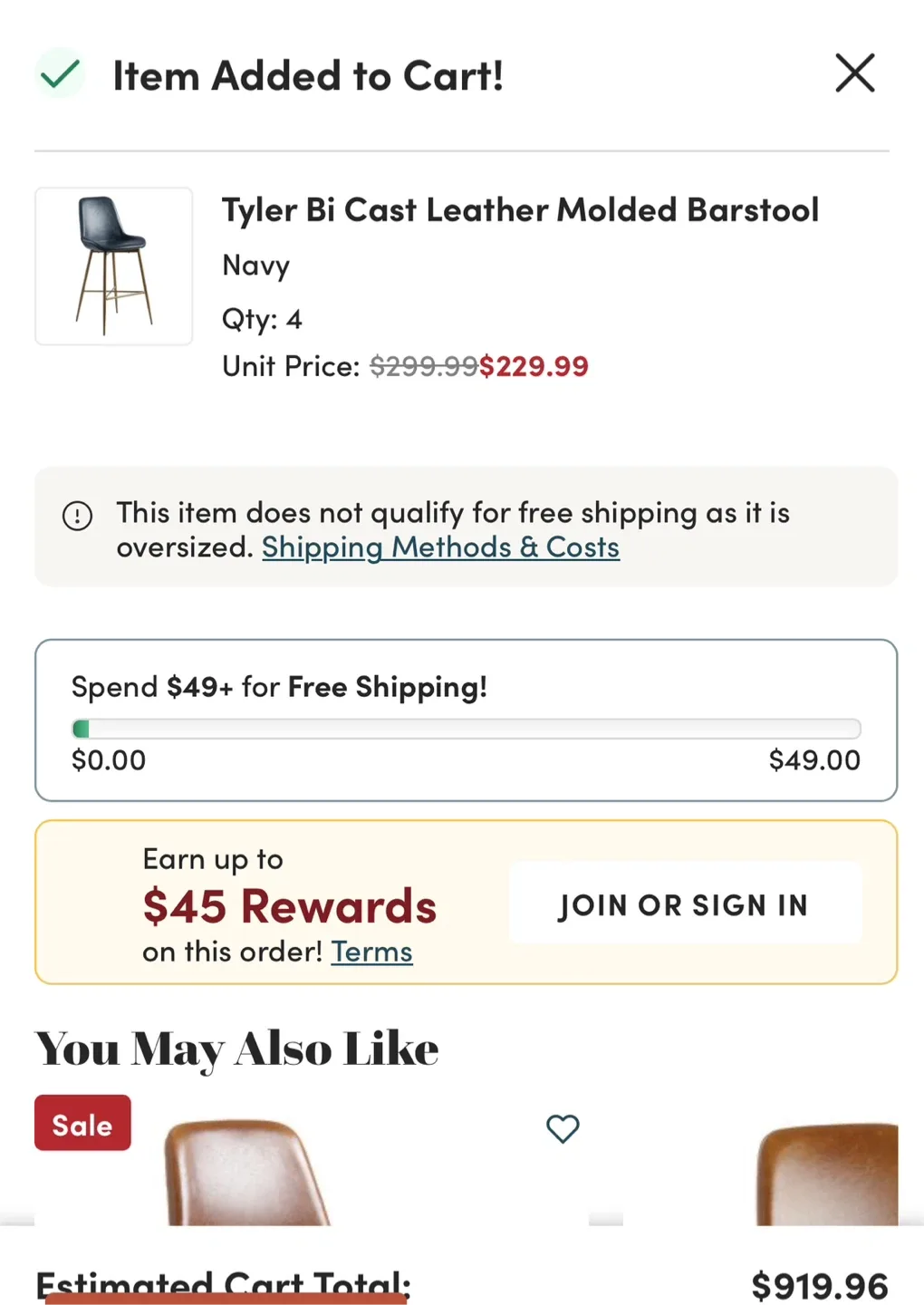
Task: Expand the You May Also Like section
Action: pos(236,1049)
